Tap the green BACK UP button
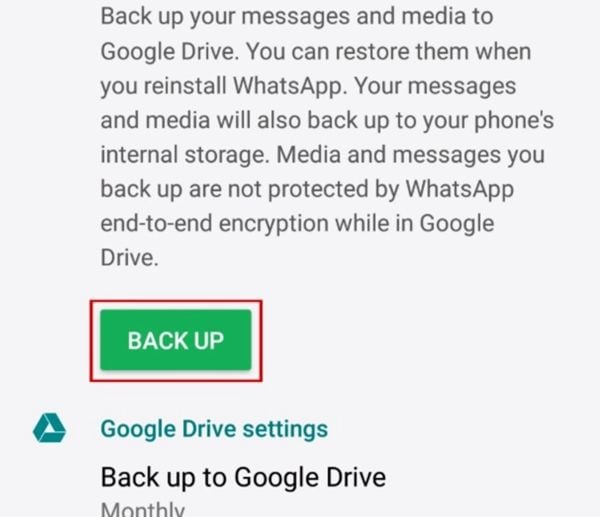Image resolution: width=600 pixels, height=517 pixels. 175,340
